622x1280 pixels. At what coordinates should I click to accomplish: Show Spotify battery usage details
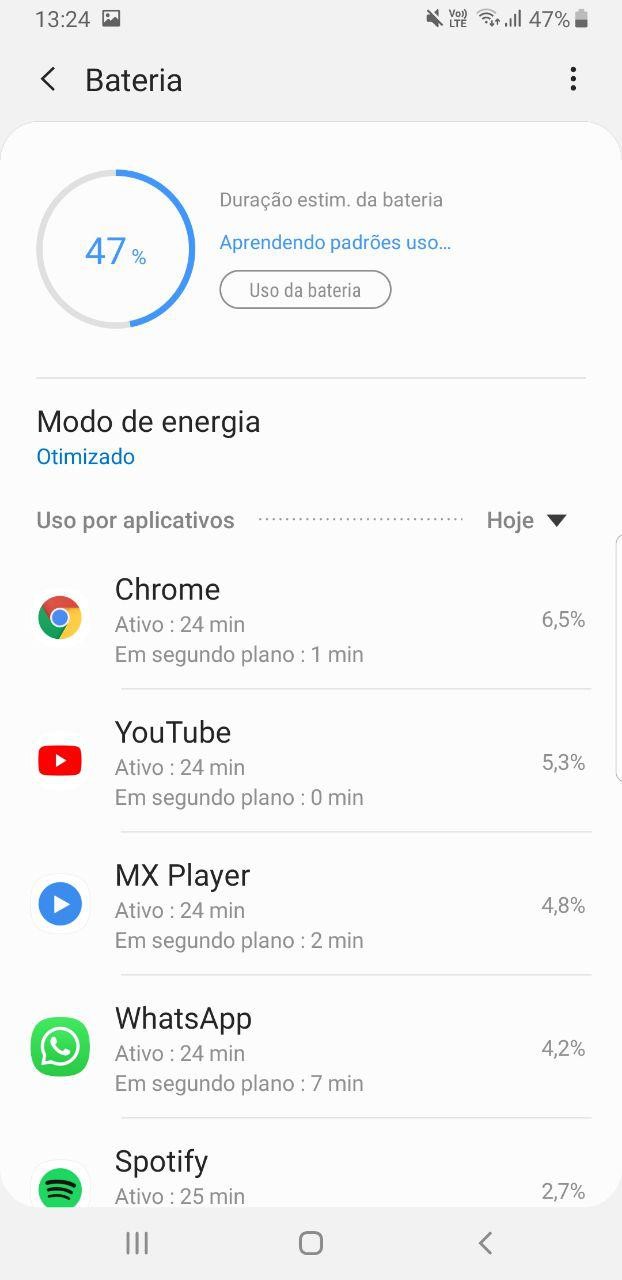310,1178
